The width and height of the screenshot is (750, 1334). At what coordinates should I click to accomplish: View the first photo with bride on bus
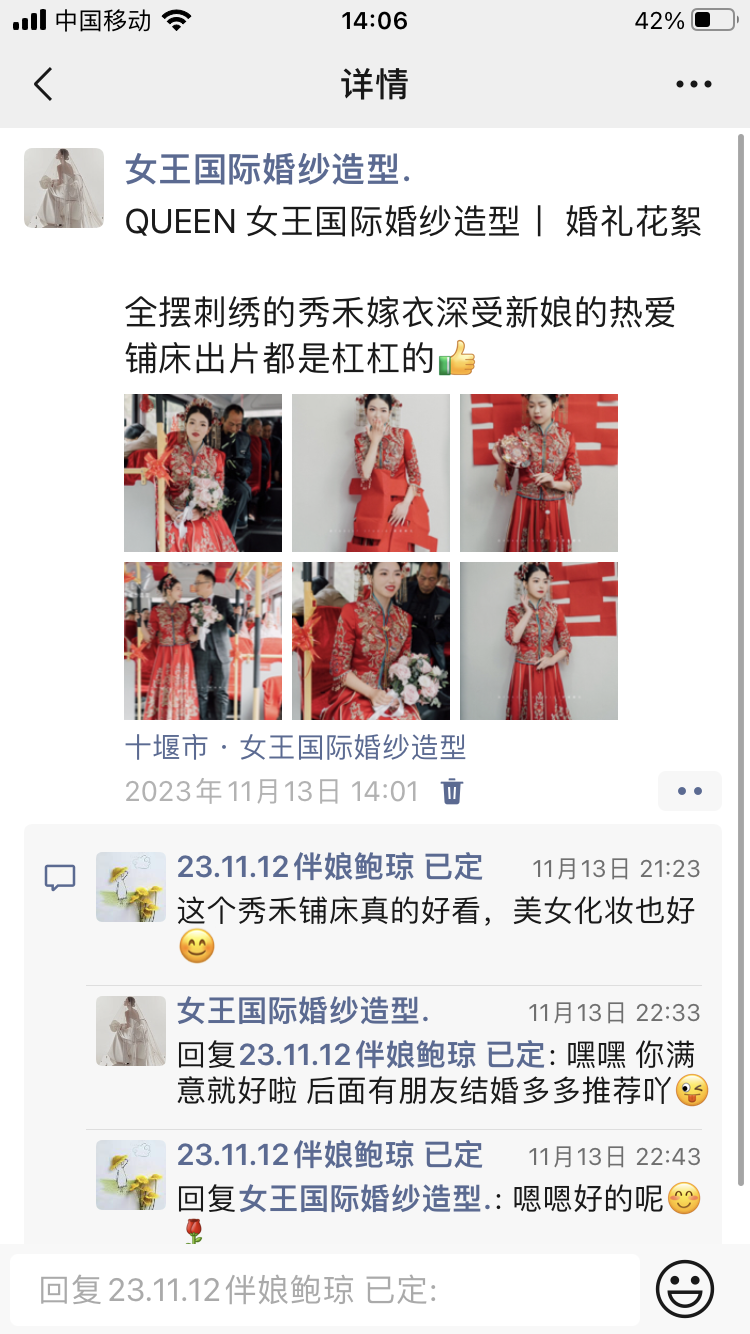(x=203, y=473)
